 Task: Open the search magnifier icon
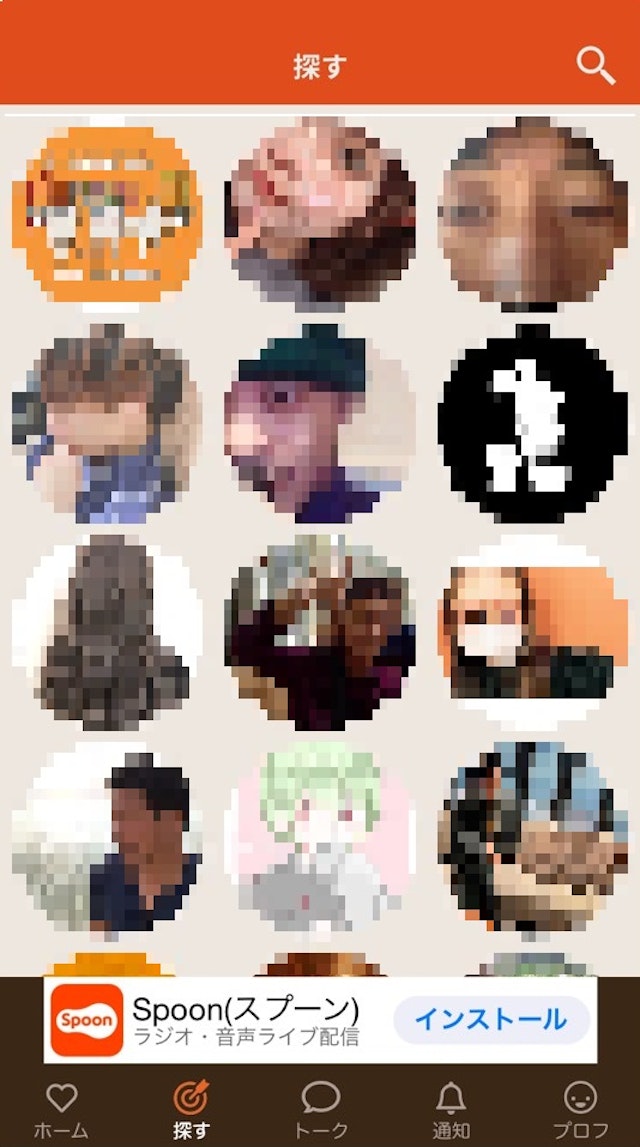tap(595, 66)
